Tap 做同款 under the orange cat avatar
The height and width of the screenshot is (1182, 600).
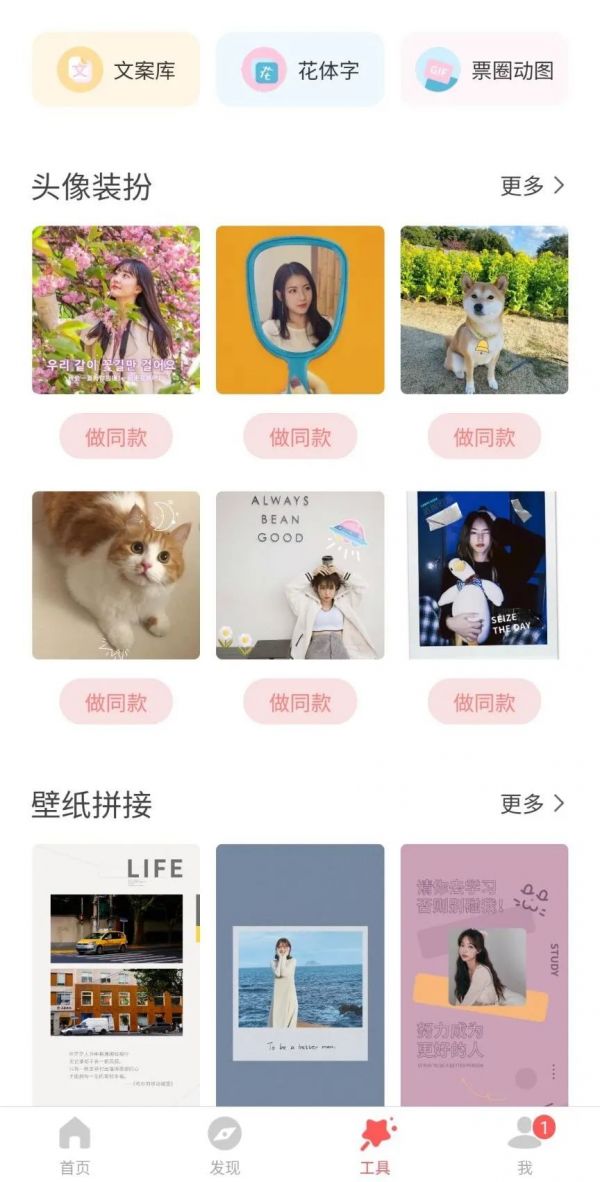click(116, 702)
